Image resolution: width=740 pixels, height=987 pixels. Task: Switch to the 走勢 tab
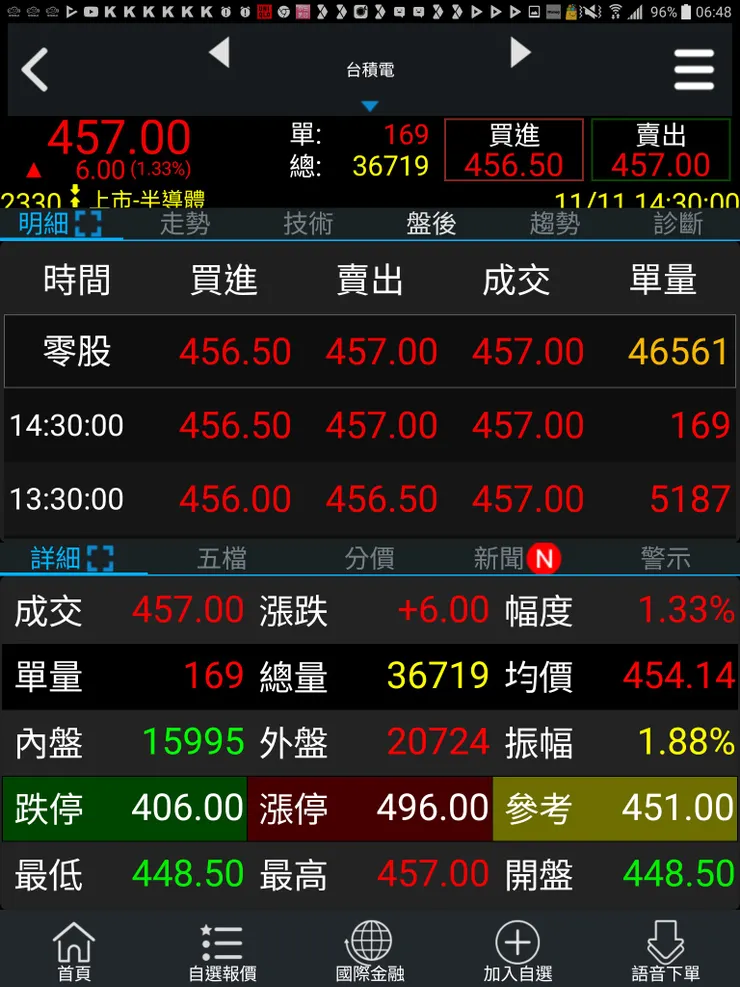pos(185,224)
